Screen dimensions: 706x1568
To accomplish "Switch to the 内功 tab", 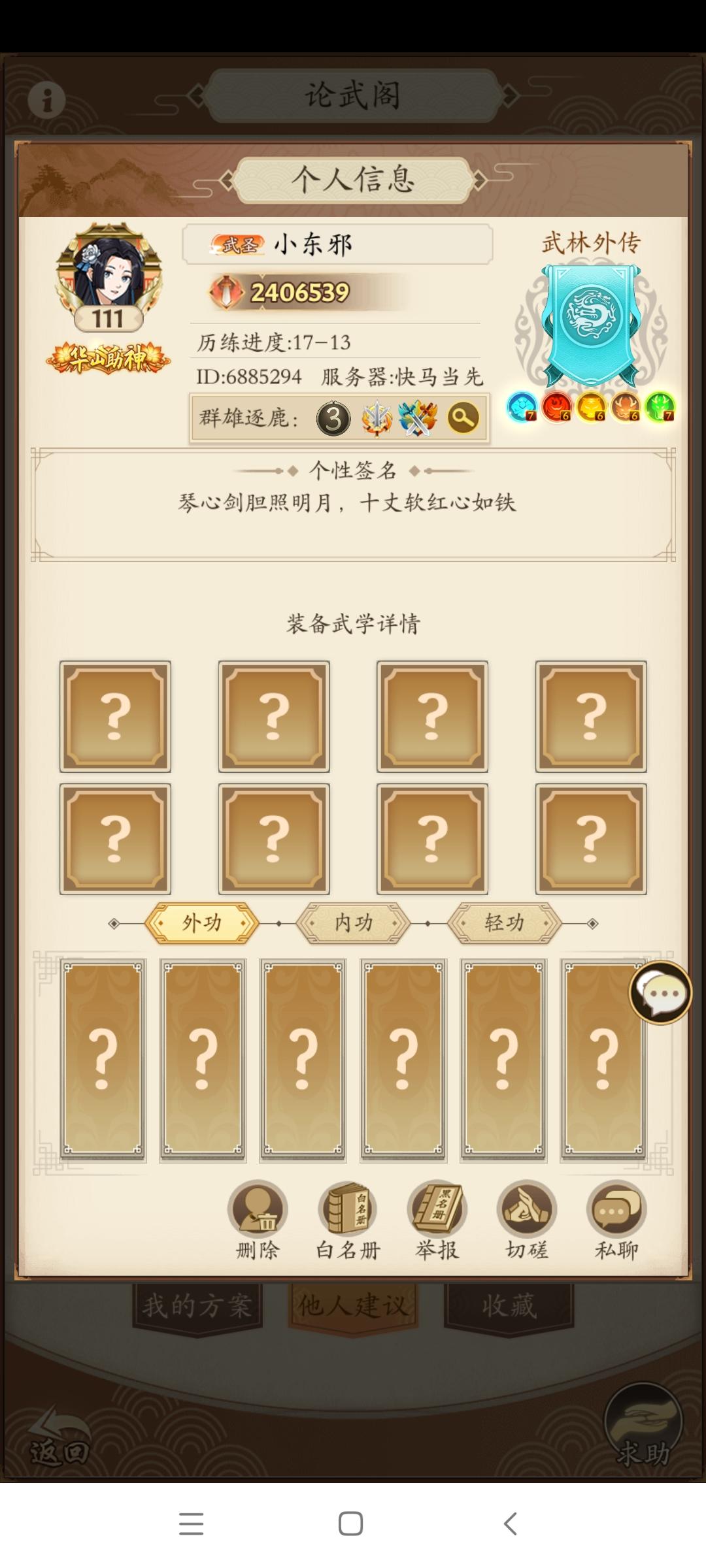I will 353,923.
